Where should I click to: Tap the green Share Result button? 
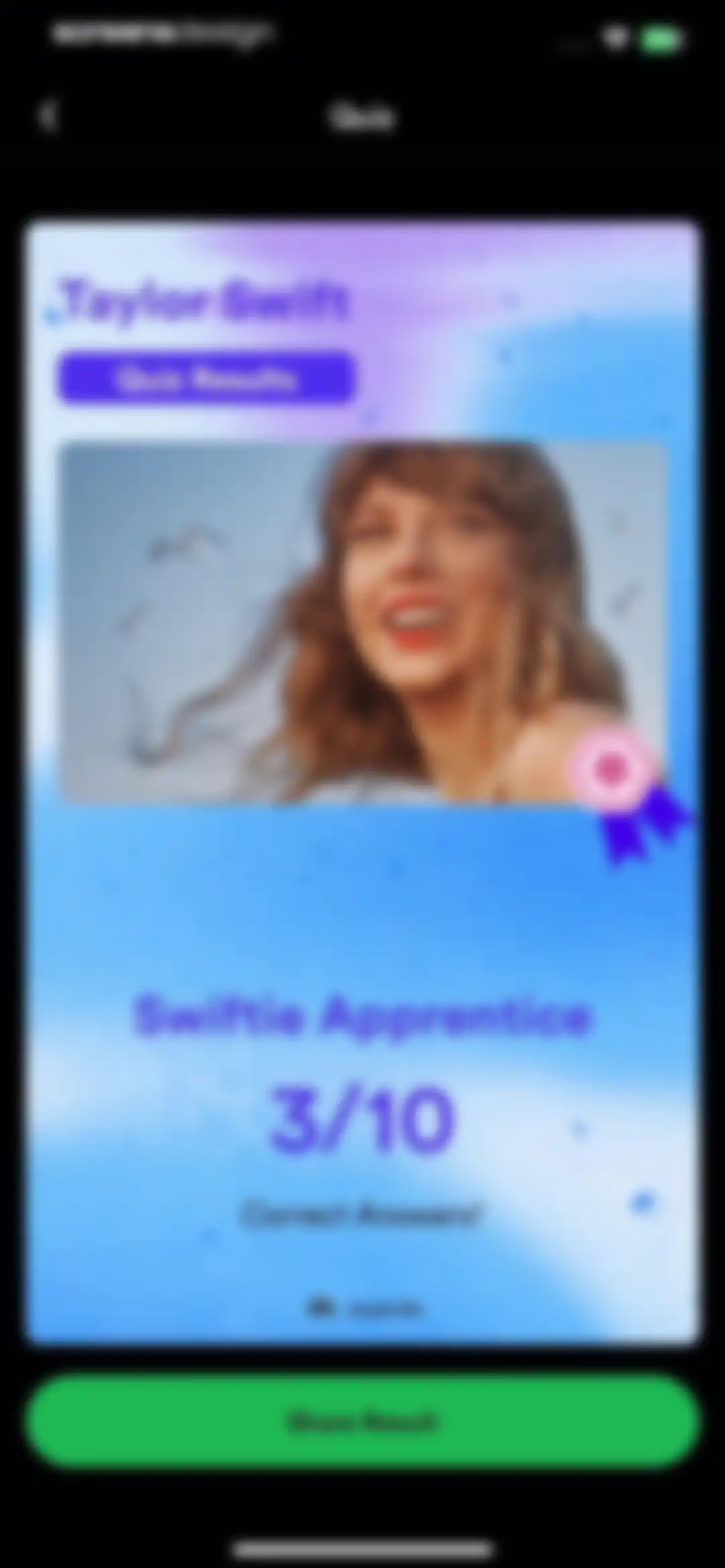(x=362, y=1421)
